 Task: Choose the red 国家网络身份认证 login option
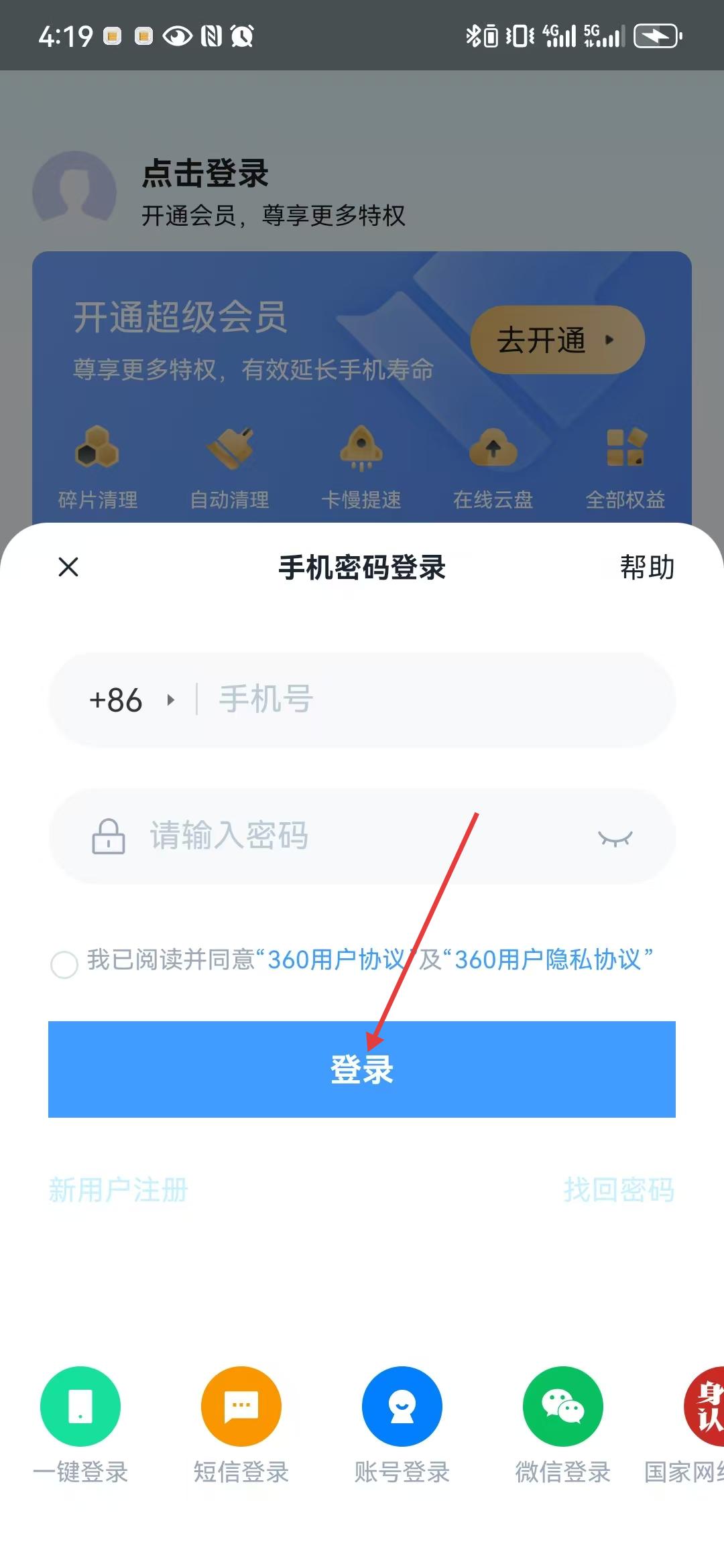[x=704, y=1406]
